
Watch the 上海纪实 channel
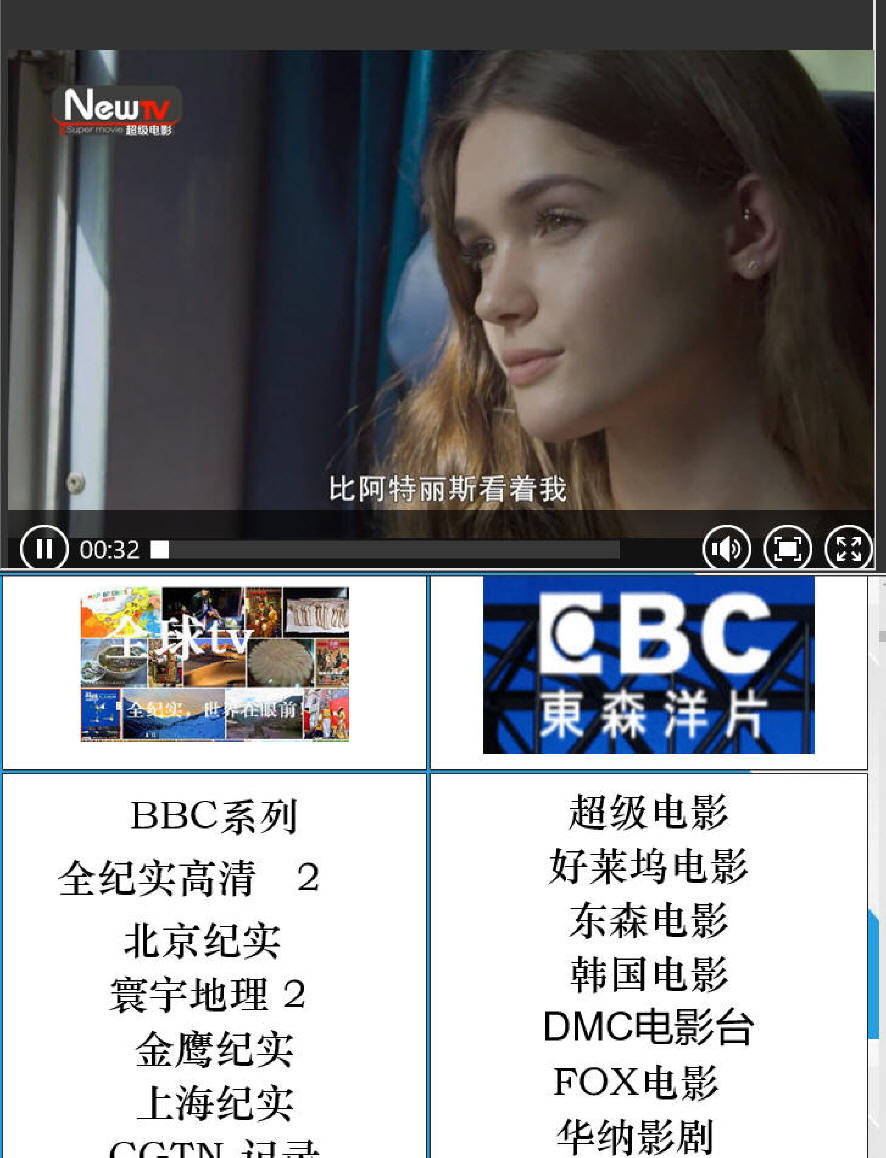click(214, 1103)
